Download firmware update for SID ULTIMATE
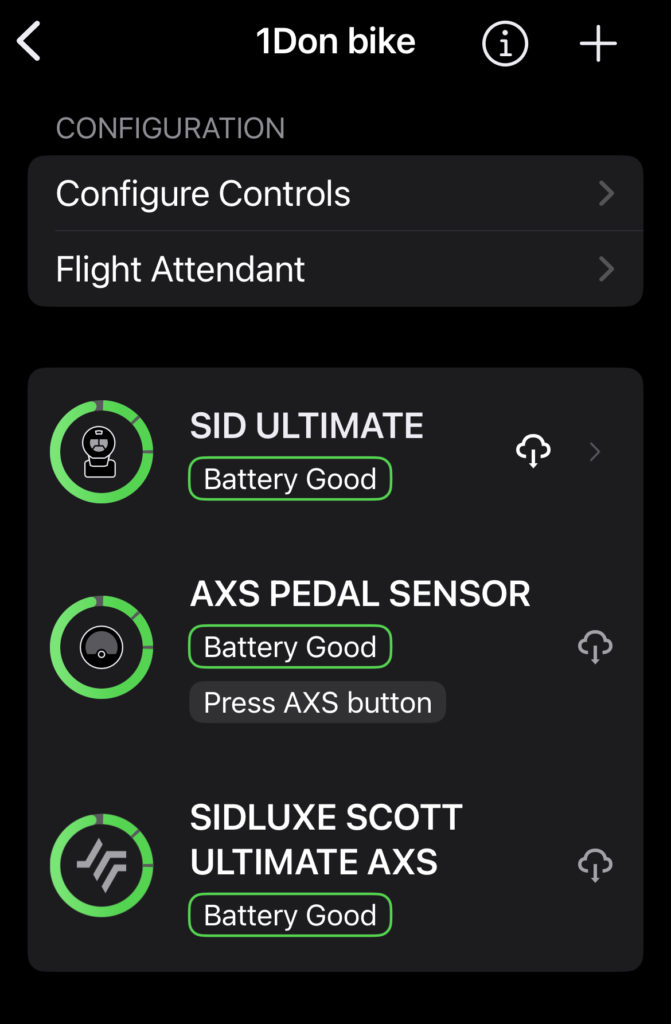Image resolution: width=671 pixels, height=1024 pixels. pyautogui.click(x=533, y=451)
